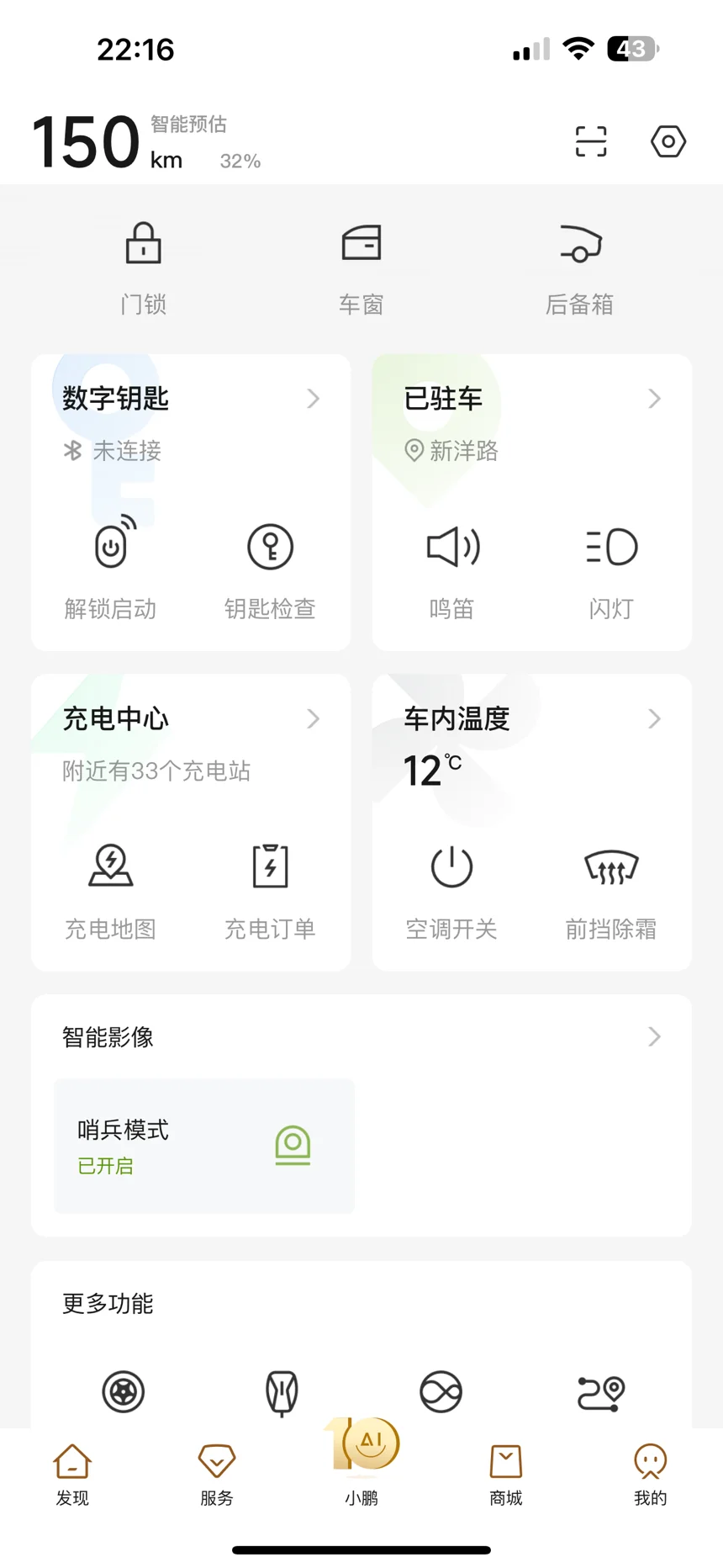Go to the 商城 store tab
The height and width of the screenshot is (1568, 723).
tap(506, 1475)
